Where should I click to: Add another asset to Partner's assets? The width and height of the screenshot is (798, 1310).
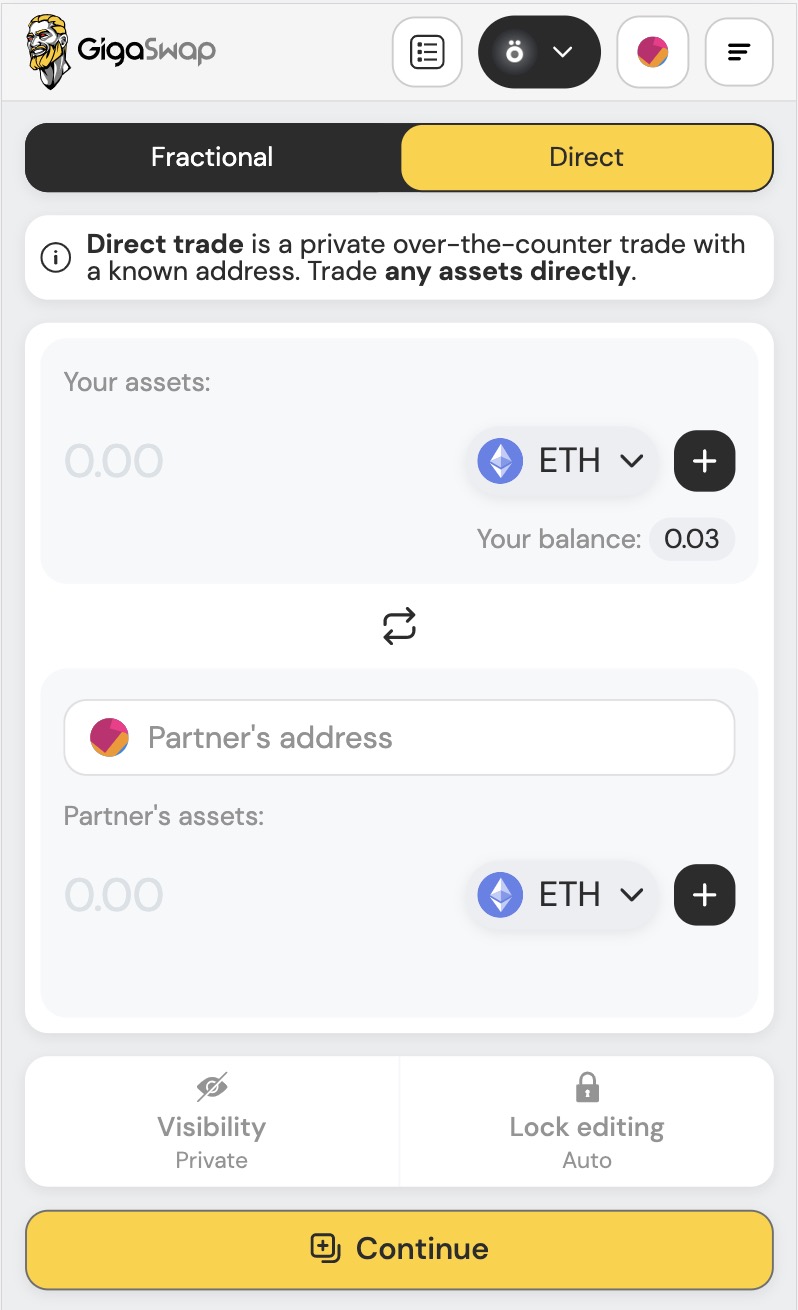[705, 894]
